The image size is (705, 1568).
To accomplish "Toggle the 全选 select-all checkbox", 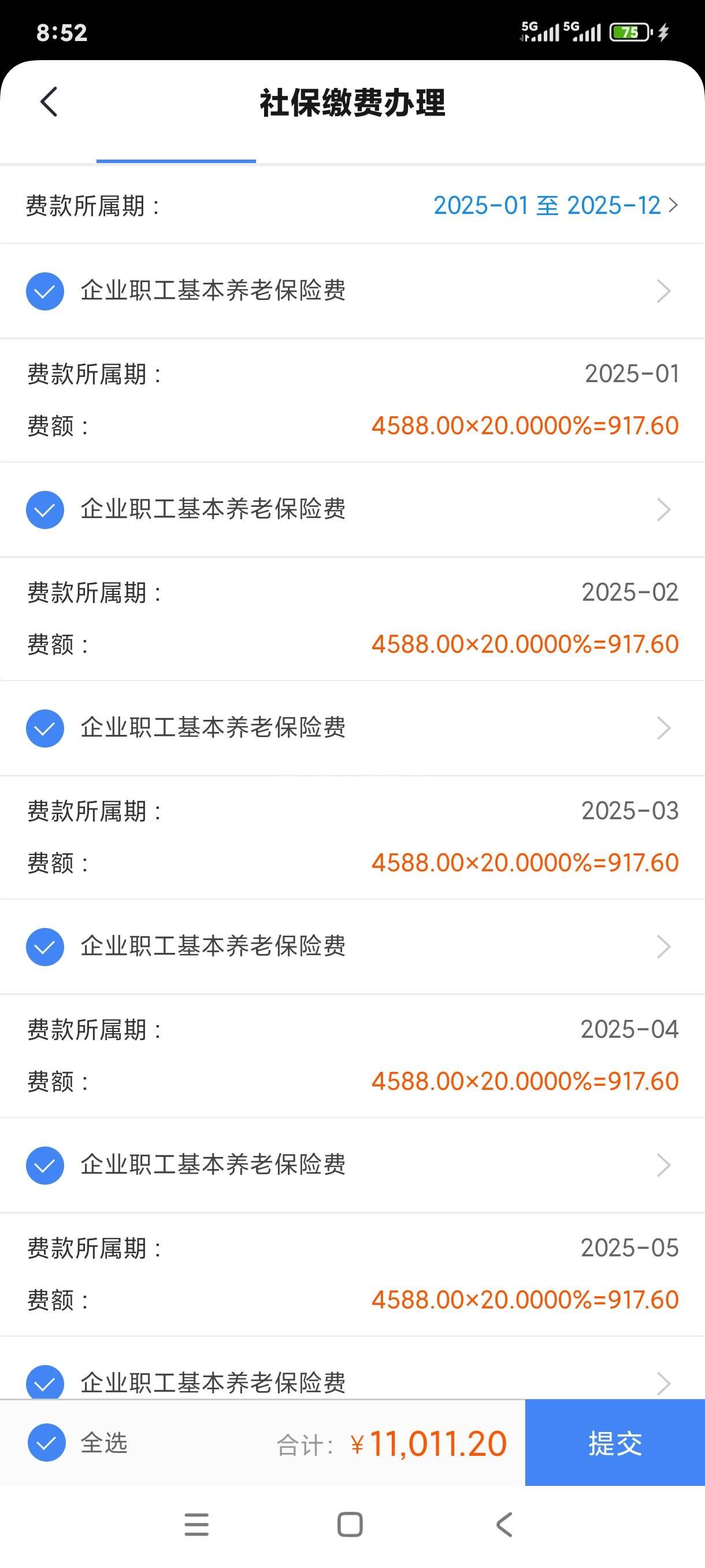I will [x=47, y=1443].
